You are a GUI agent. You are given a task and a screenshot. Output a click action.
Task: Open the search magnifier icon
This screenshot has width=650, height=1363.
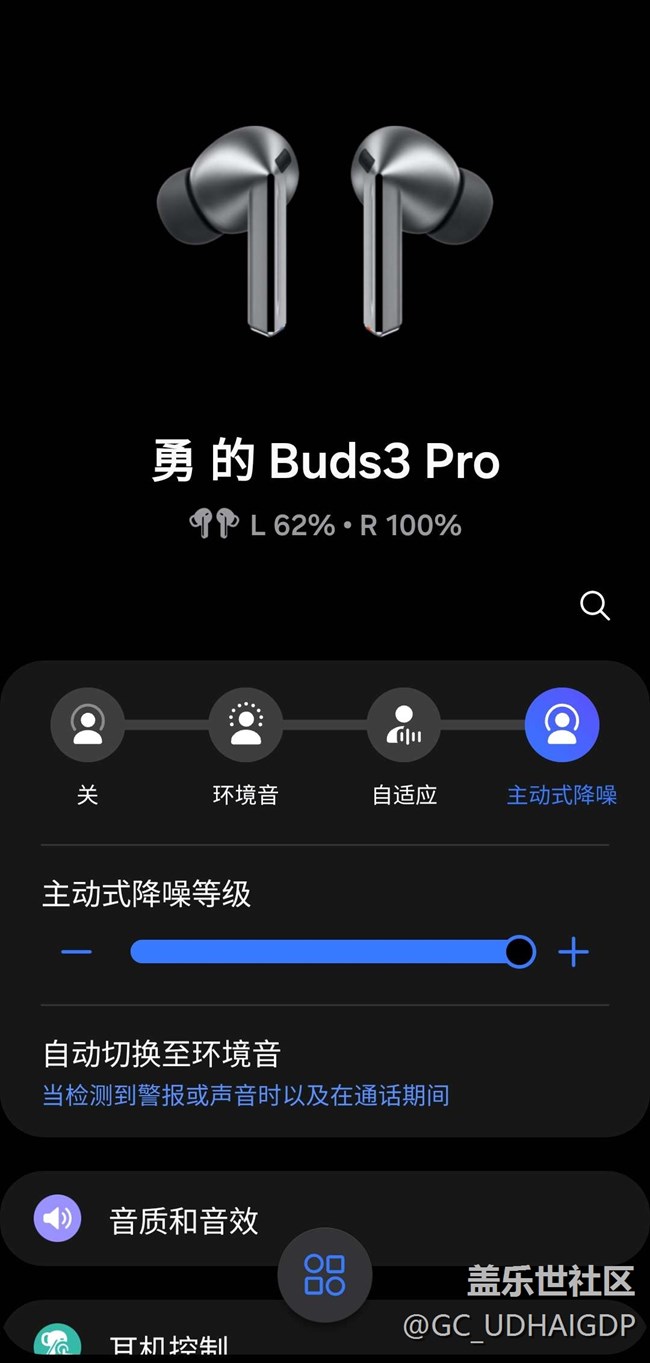tap(595, 605)
